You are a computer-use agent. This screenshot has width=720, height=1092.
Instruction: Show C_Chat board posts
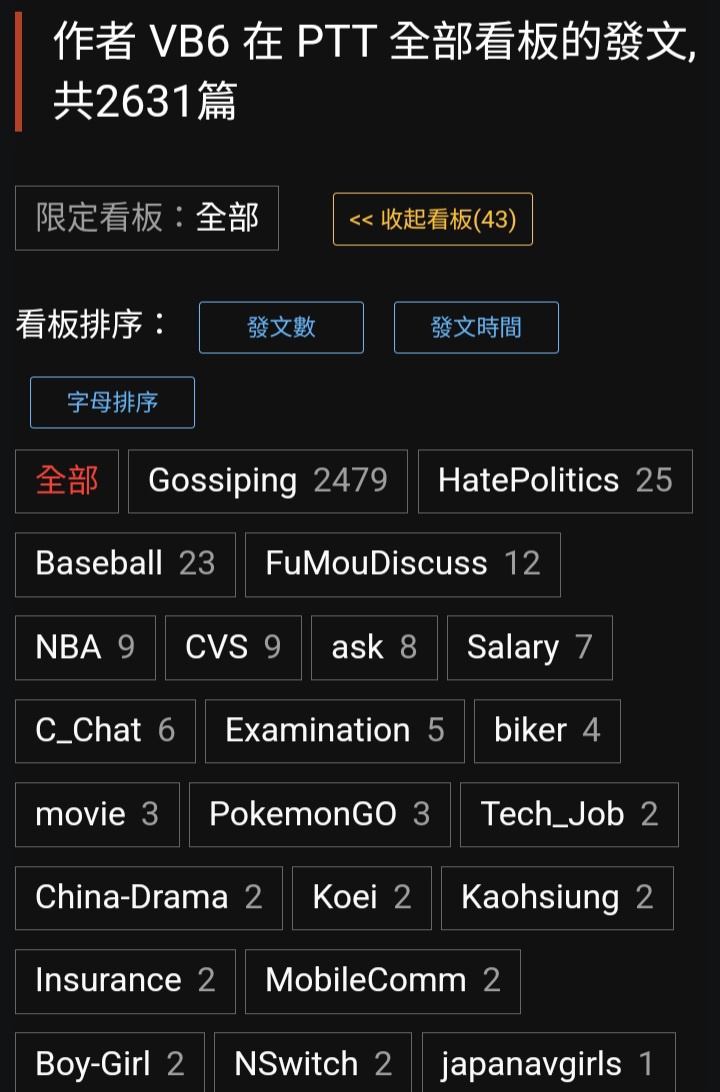105,730
